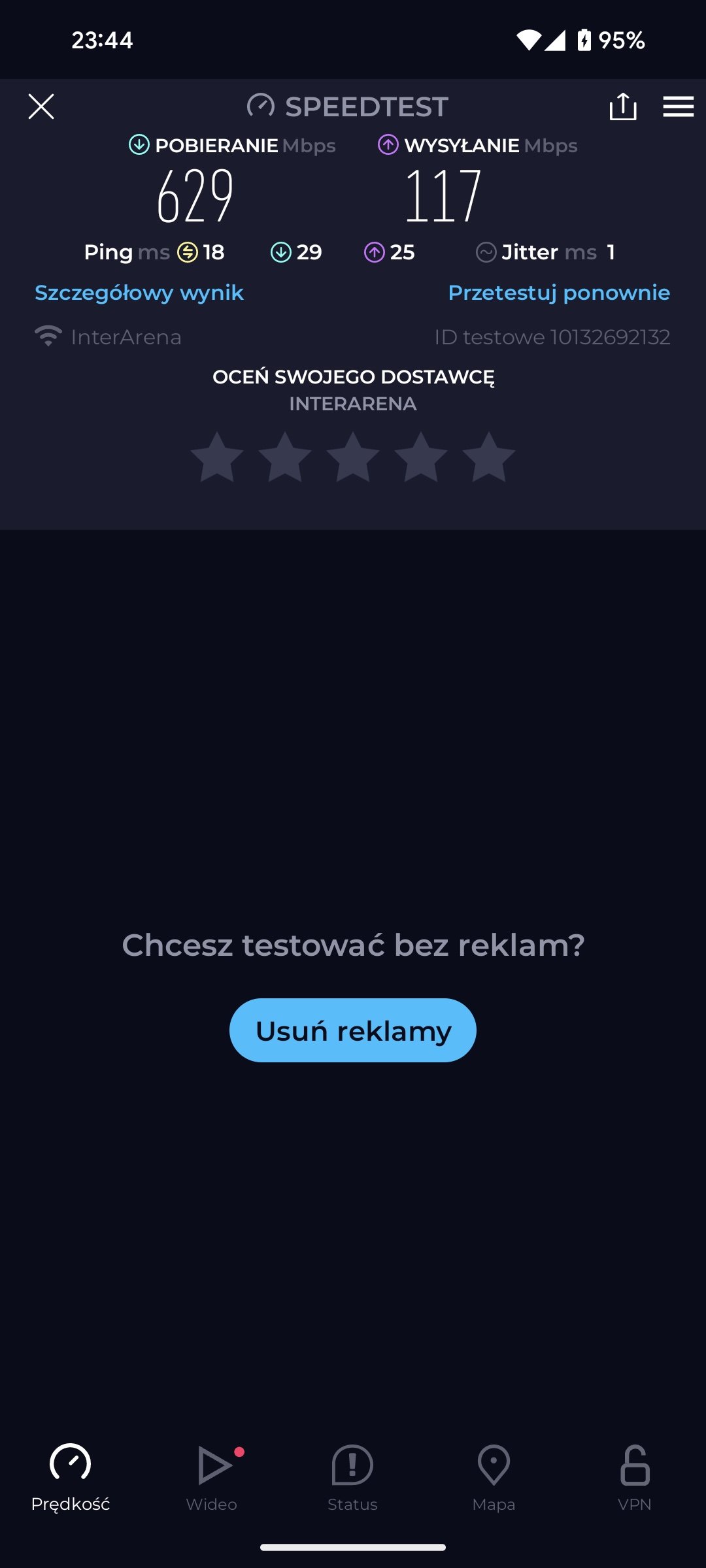Screen dimensions: 706x1568
Task: Rate InterArena with three stars
Action: click(x=353, y=457)
